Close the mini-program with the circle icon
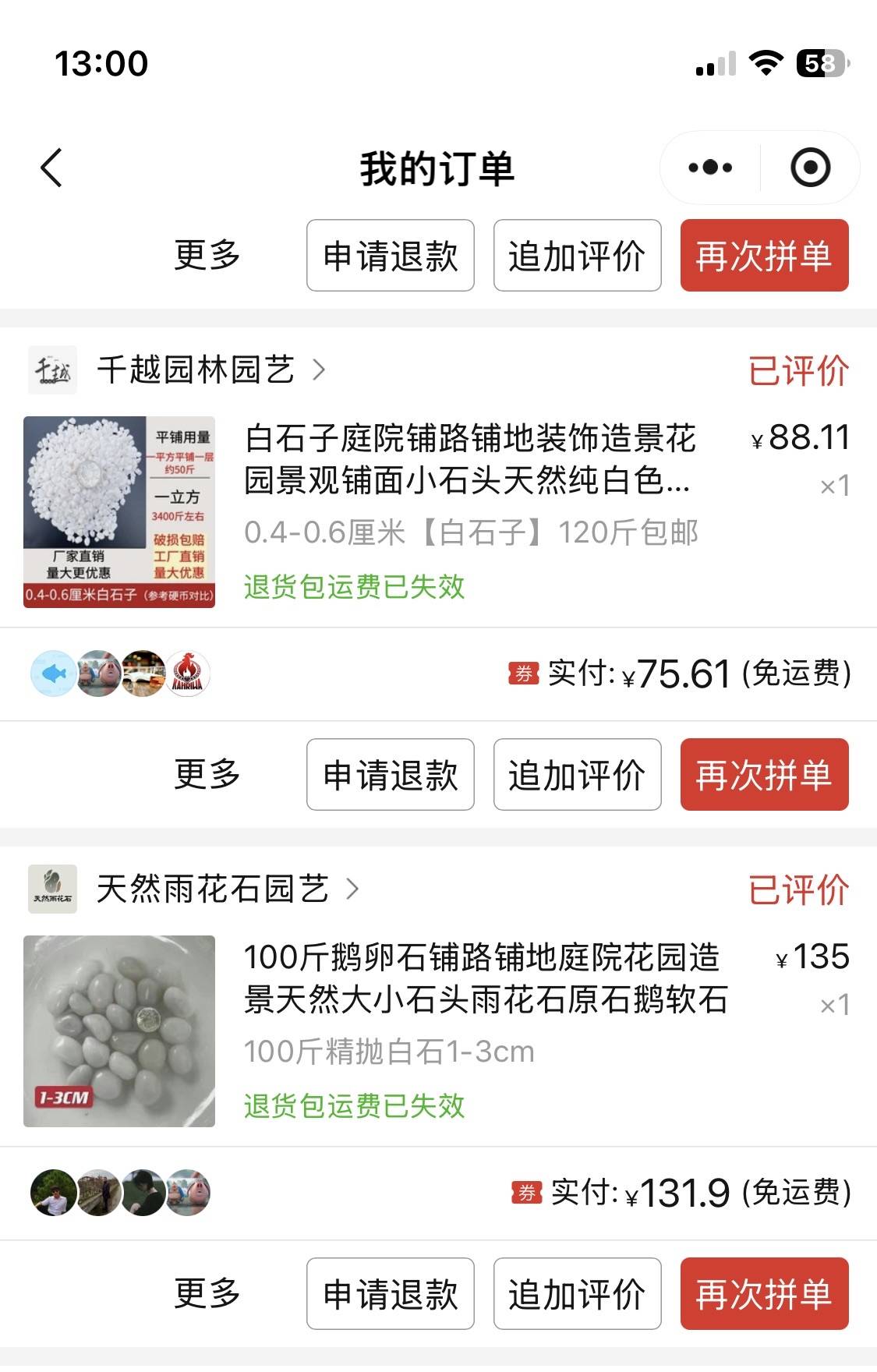Viewport: 877px width, 1372px height. (x=810, y=168)
